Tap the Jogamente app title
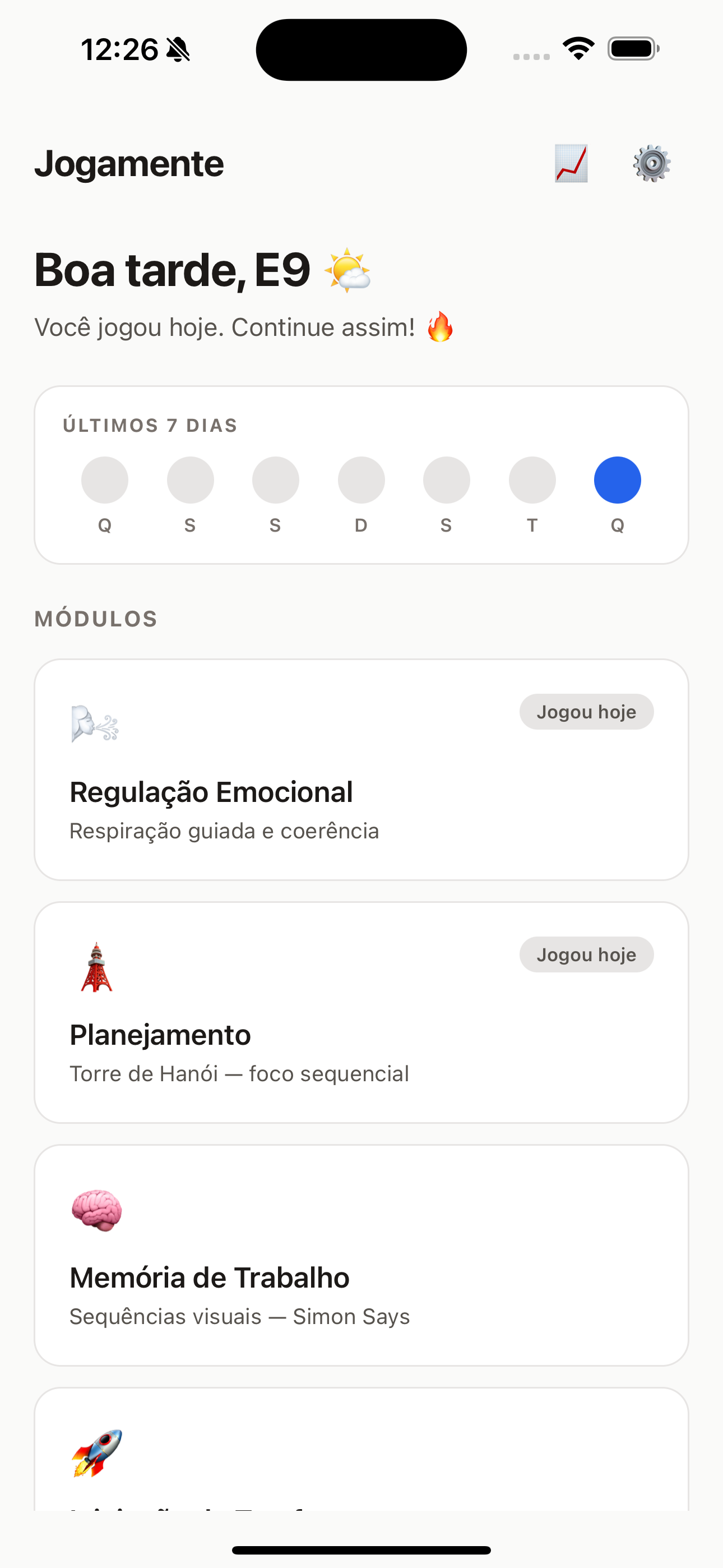723x1568 pixels. pos(129,163)
